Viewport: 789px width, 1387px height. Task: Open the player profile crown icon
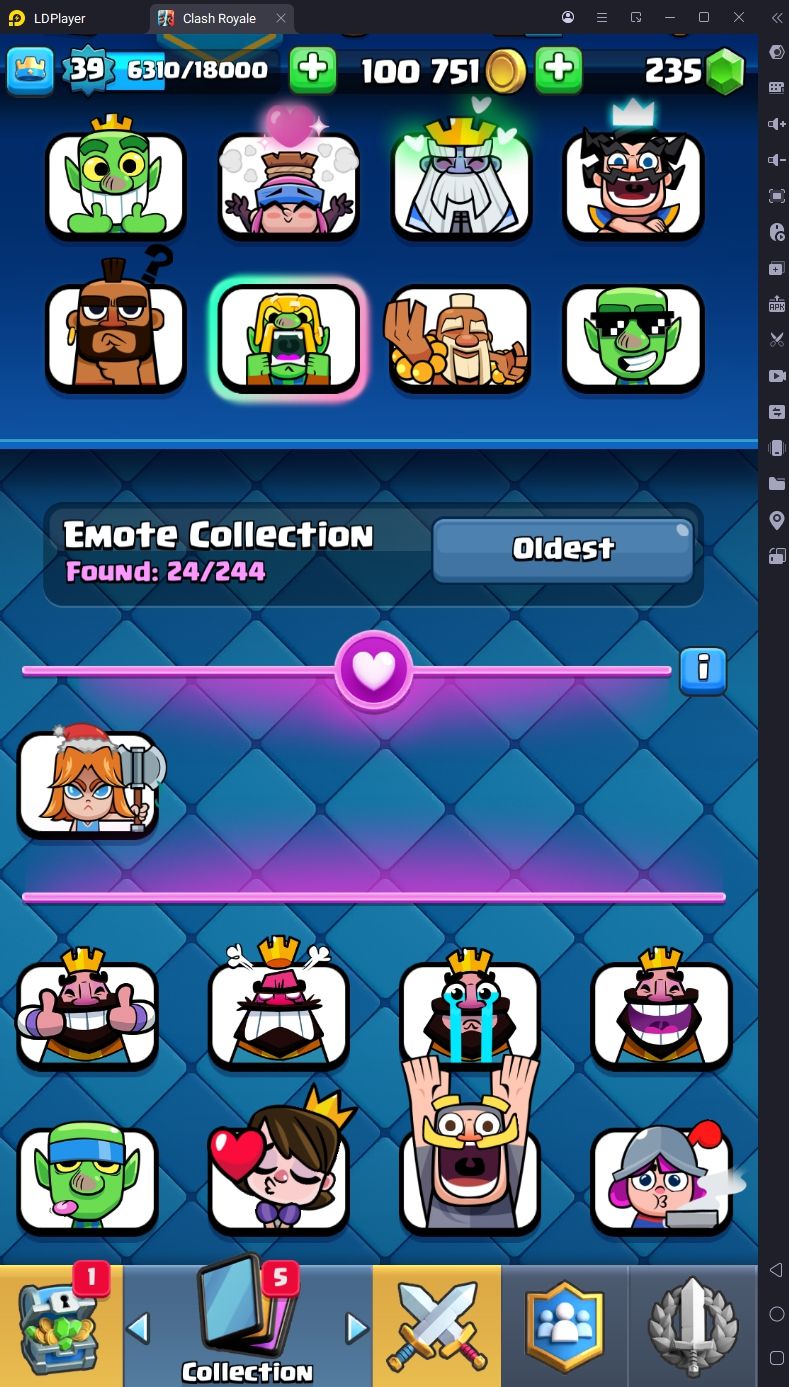(31, 69)
